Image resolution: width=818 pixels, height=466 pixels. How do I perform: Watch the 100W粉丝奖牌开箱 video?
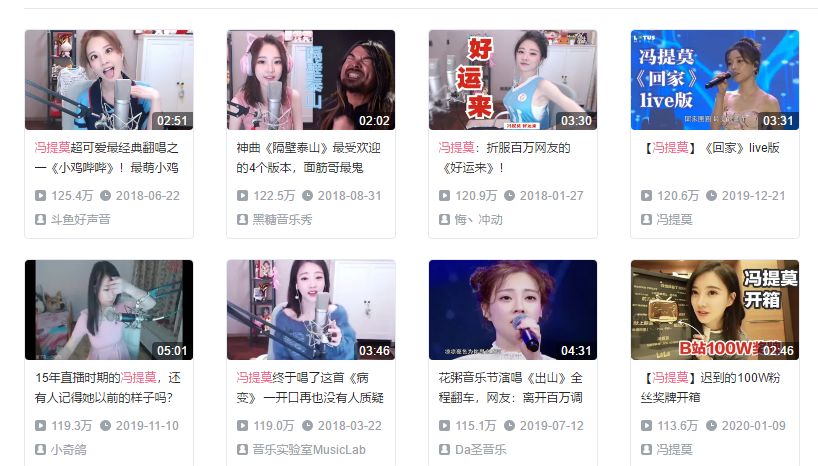[715, 310]
